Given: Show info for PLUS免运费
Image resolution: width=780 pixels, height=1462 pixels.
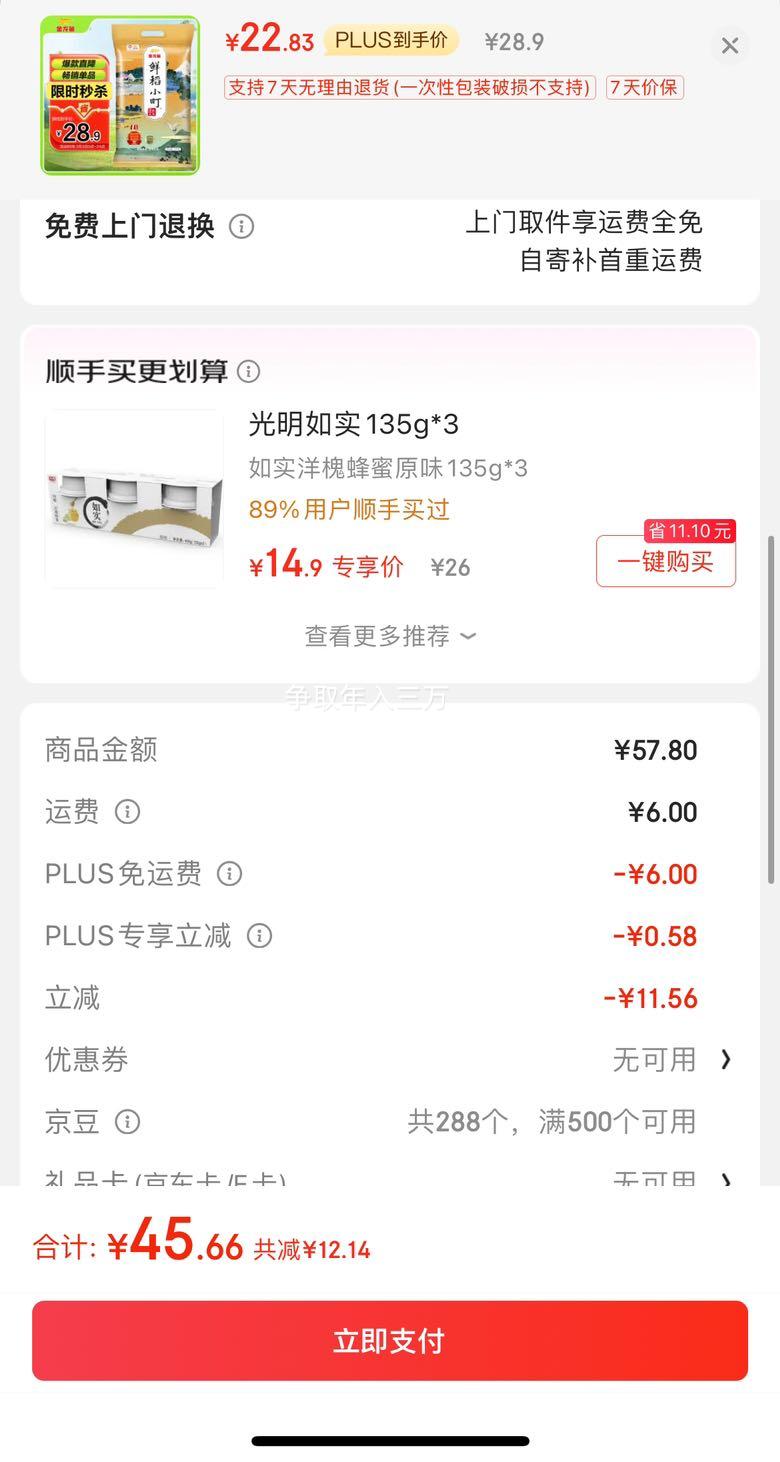Looking at the screenshot, I should tap(229, 874).
